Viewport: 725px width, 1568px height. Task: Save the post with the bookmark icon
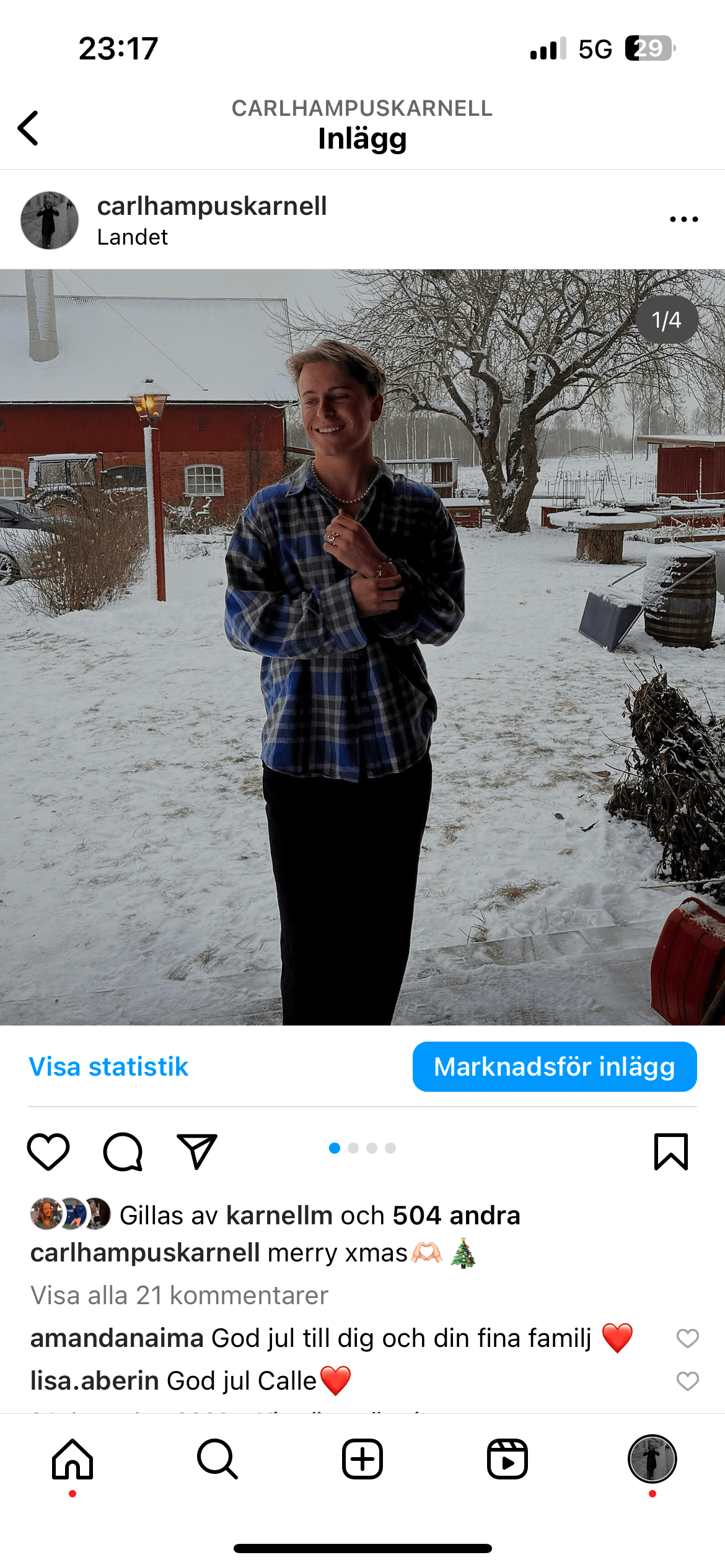pos(670,1151)
